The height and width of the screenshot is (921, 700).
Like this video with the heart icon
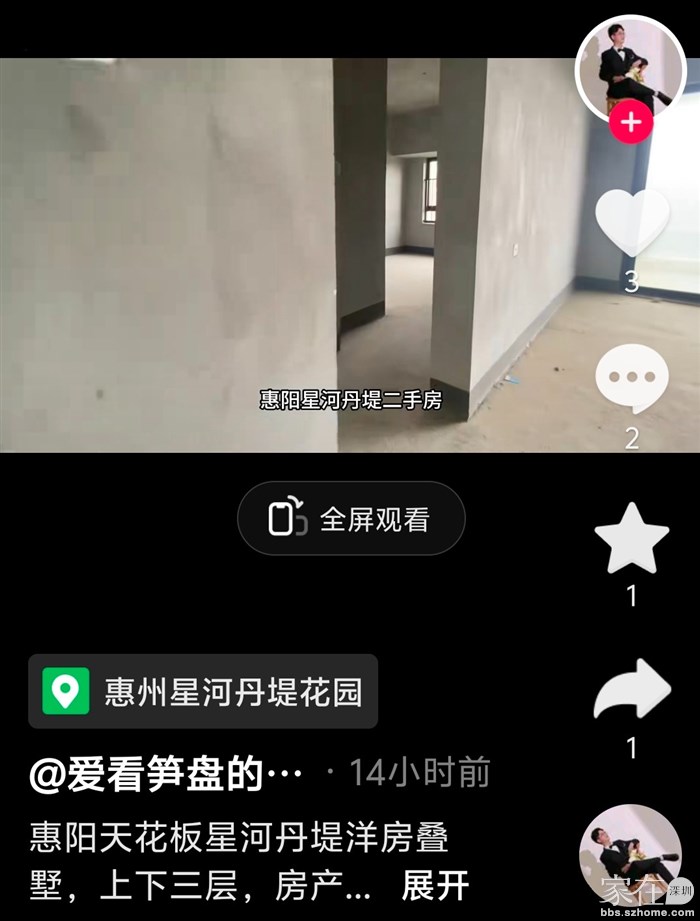(631, 222)
